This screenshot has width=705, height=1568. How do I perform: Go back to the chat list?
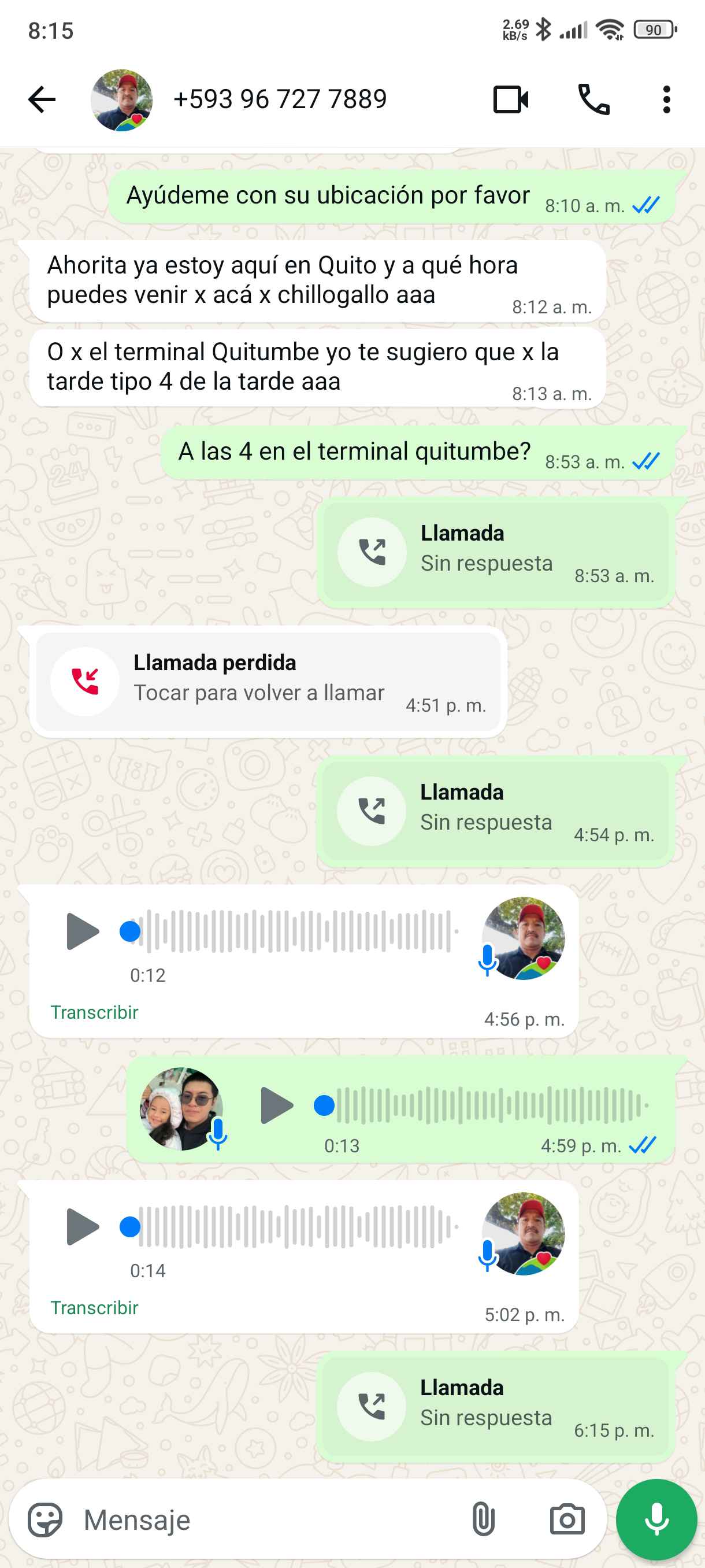point(42,100)
